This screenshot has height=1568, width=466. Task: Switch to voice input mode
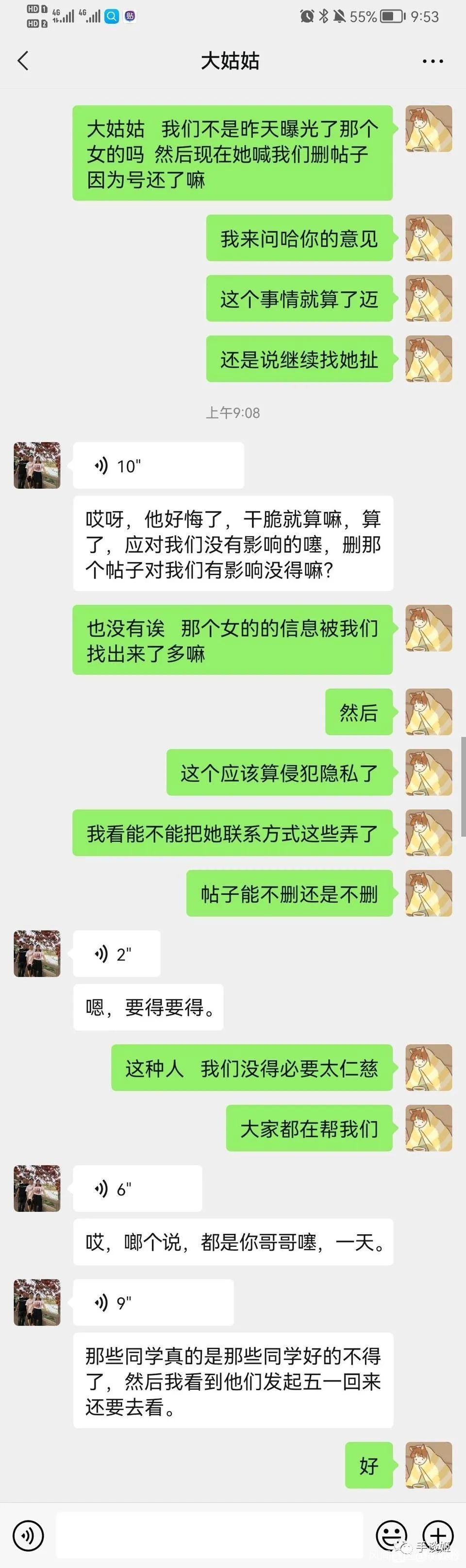click(28, 1535)
